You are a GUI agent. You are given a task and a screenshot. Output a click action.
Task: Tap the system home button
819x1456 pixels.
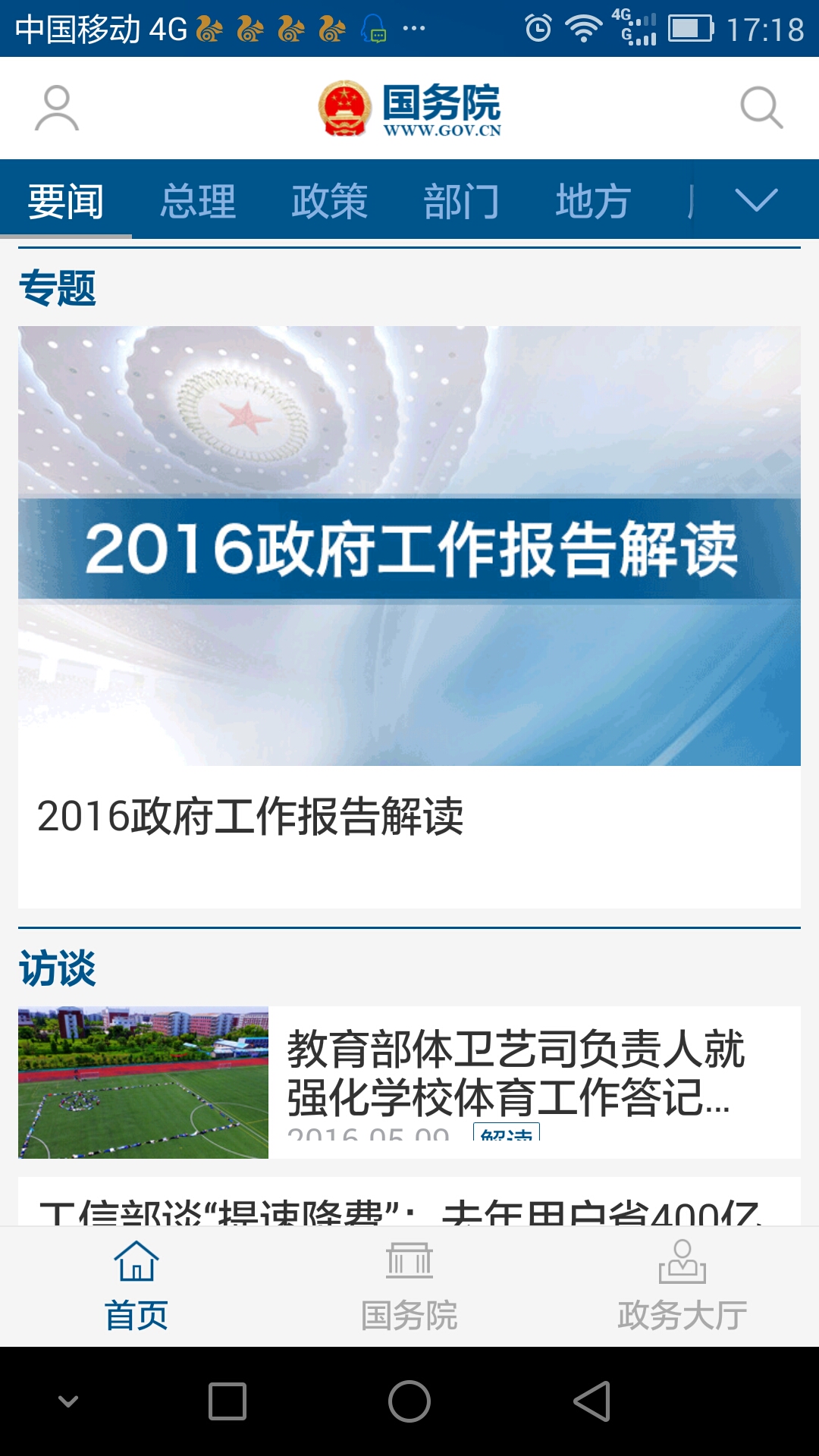(409, 1401)
